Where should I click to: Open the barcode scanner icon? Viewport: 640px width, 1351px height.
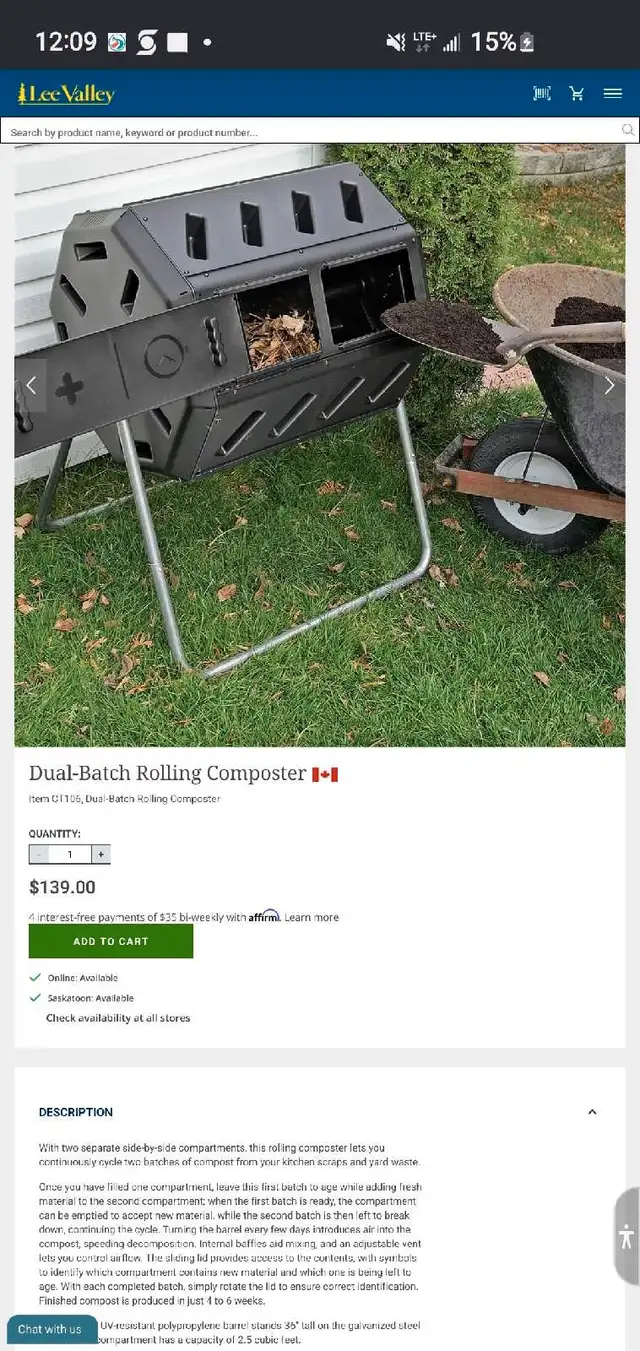[542, 93]
